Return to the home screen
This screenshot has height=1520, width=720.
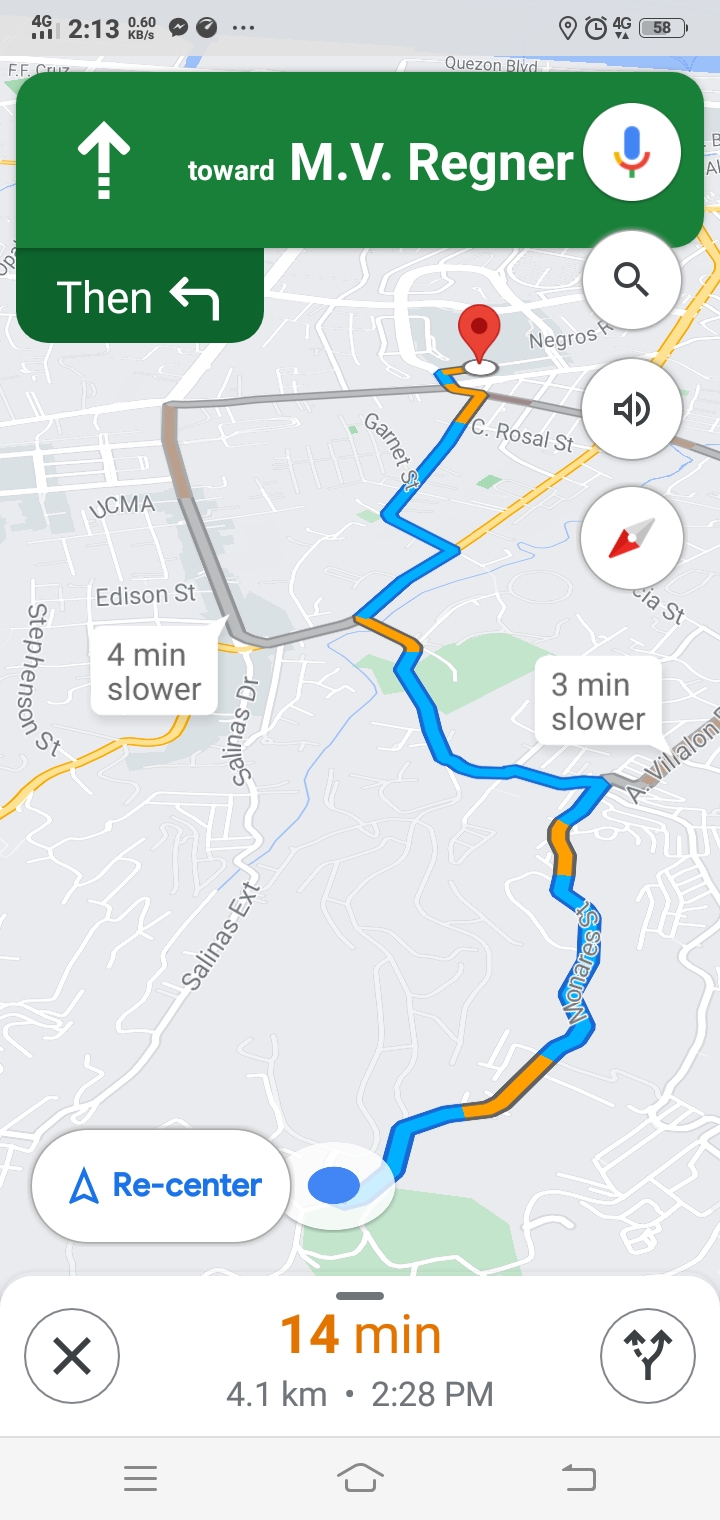pyautogui.click(x=360, y=1478)
